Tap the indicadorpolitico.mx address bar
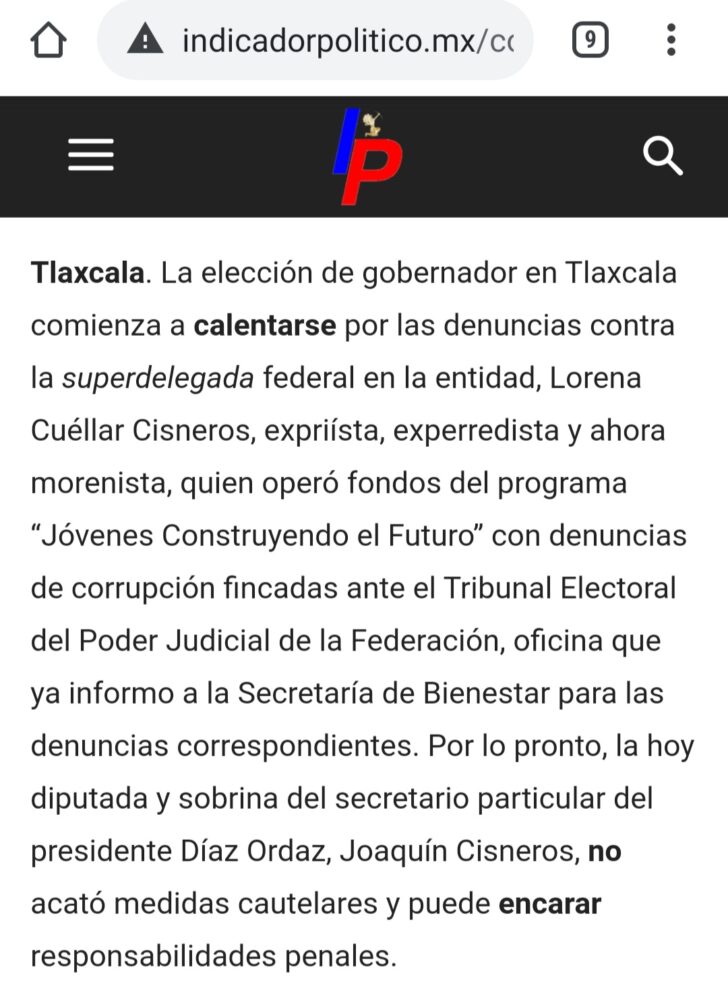The height and width of the screenshot is (986, 728). pyautogui.click(x=330, y=41)
